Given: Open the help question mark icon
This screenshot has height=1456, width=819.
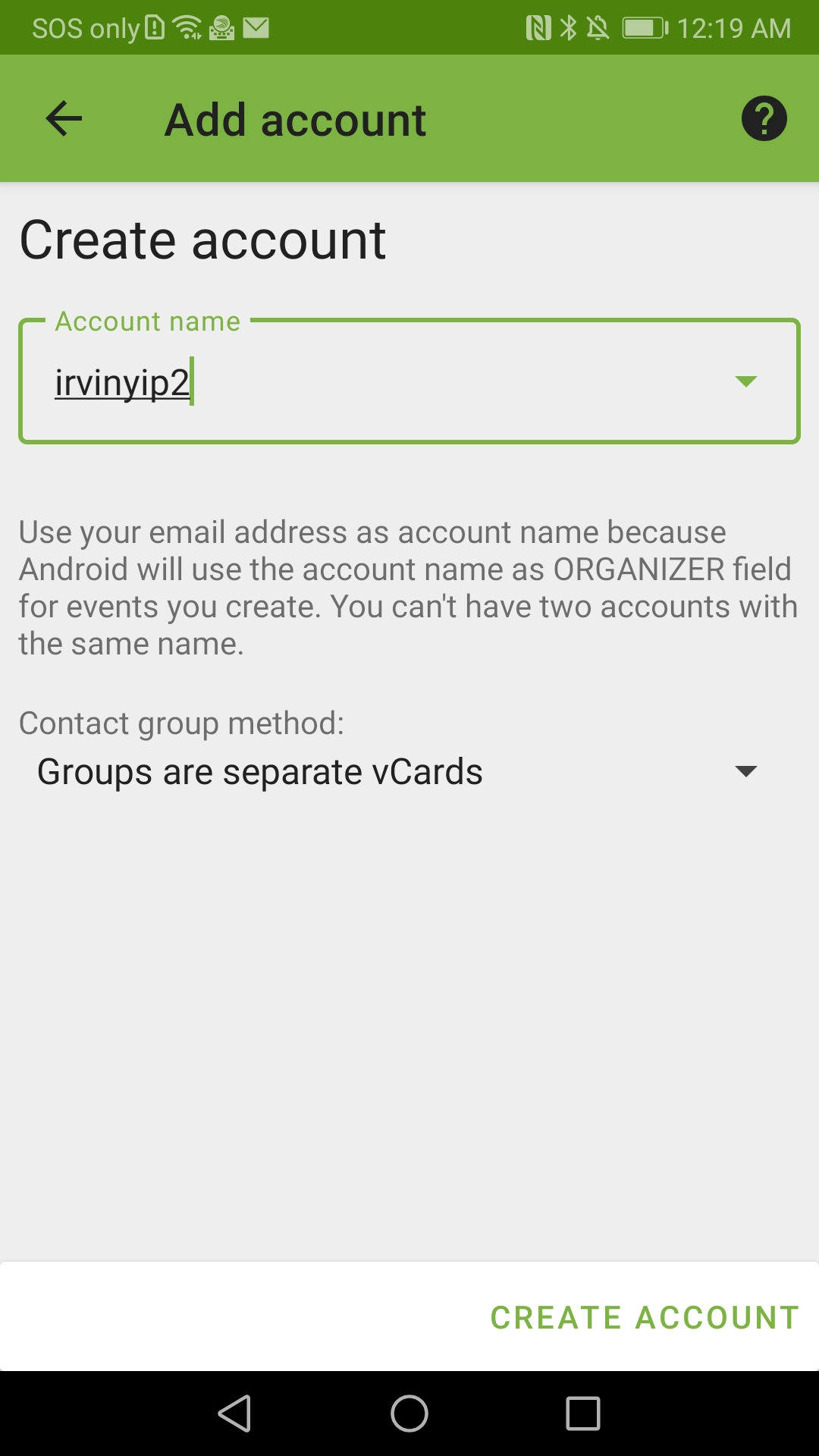Looking at the screenshot, I should pyautogui.click(x=764, y=119).
